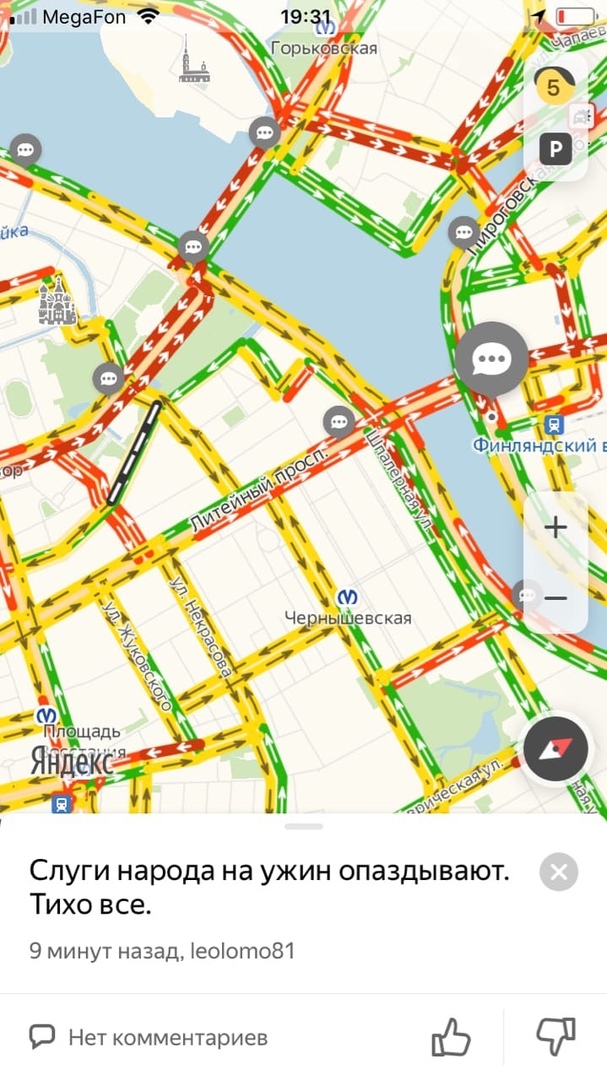Close the road event comment card
This screenshot has height=1080, width=607.
[x=558, y=872]
